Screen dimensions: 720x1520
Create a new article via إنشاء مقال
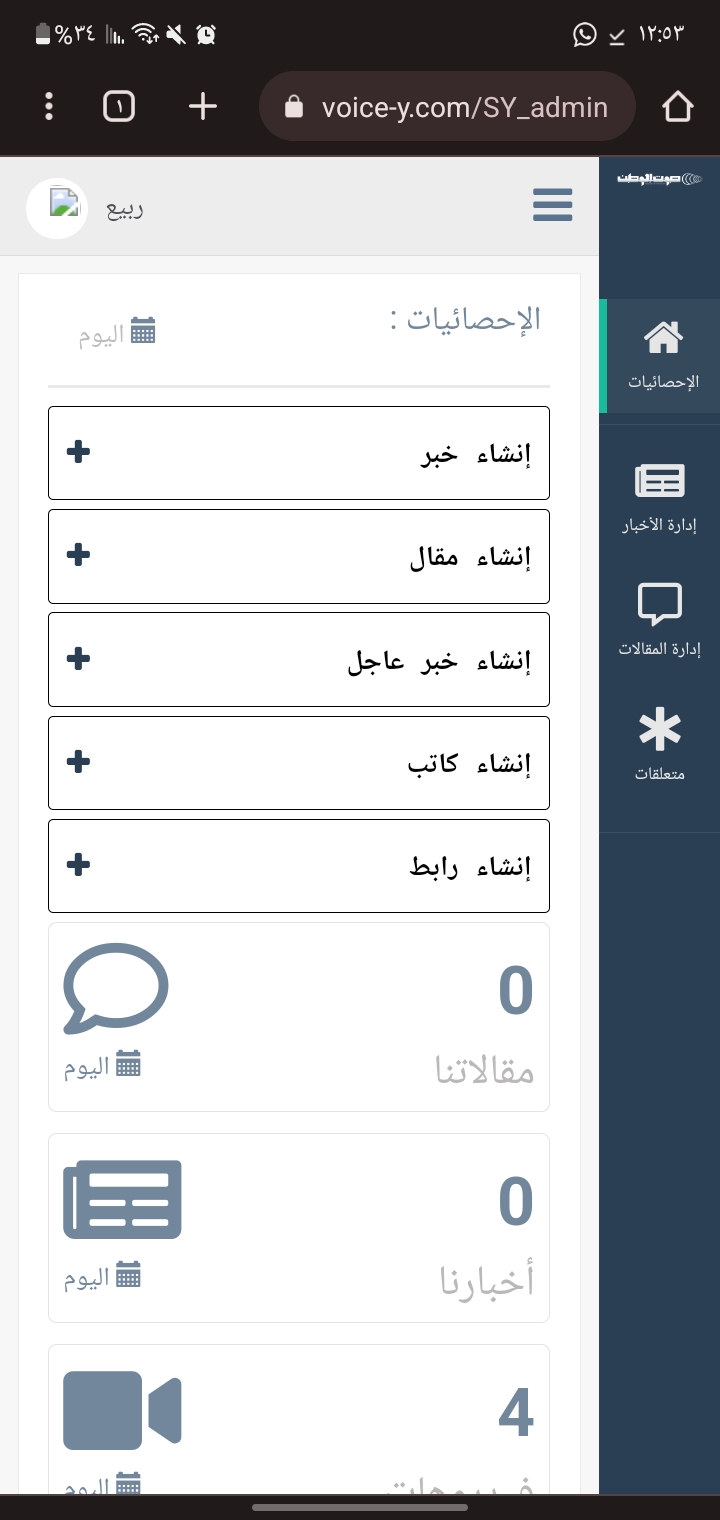(299, 556)
